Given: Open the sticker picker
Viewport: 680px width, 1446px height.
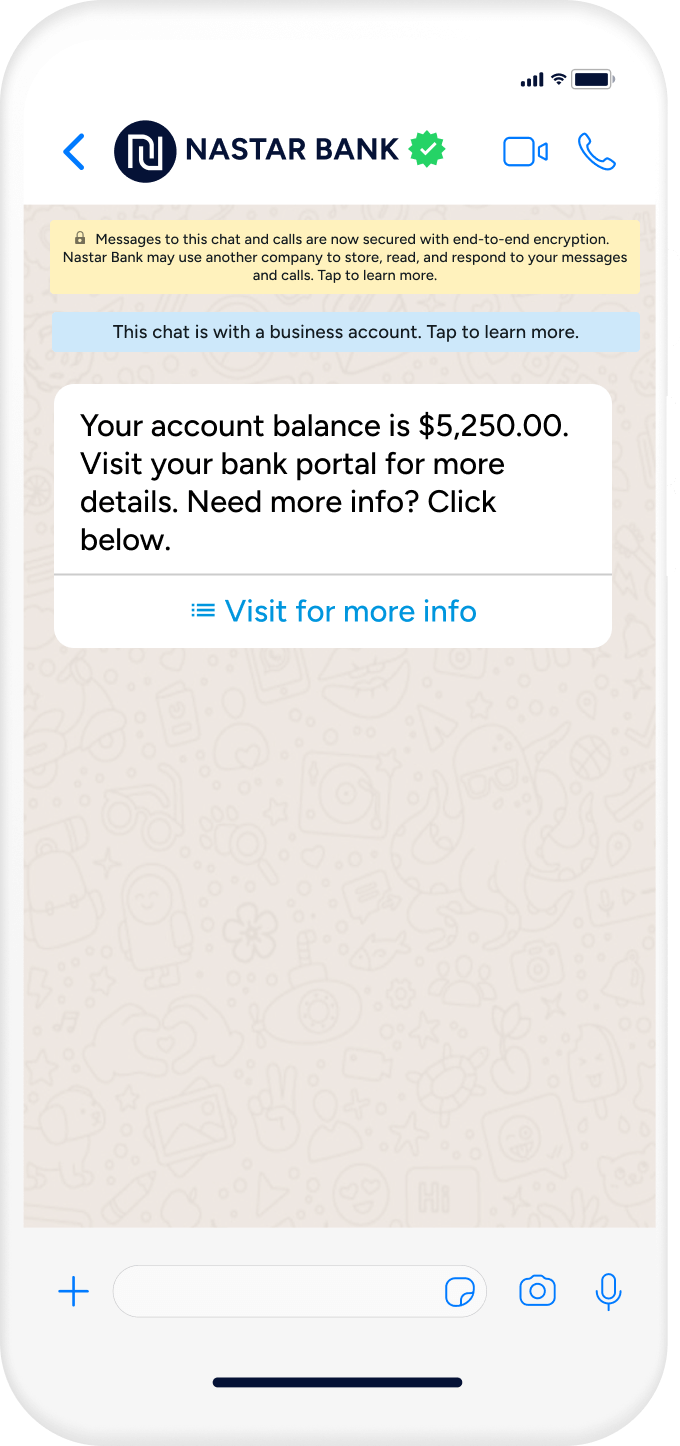Looking at the screenshot, I should (460, 1292).
